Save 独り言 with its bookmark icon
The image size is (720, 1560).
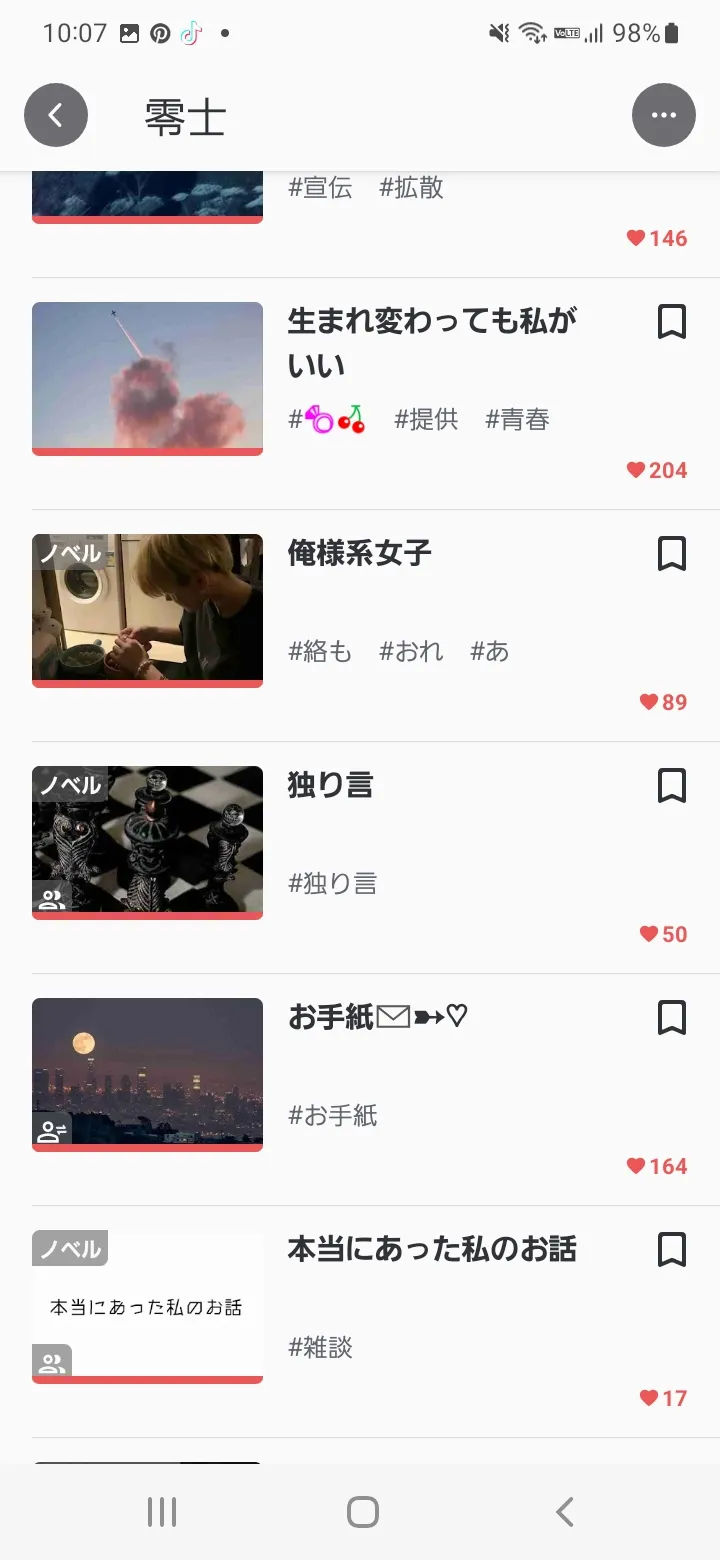point(671,786)
